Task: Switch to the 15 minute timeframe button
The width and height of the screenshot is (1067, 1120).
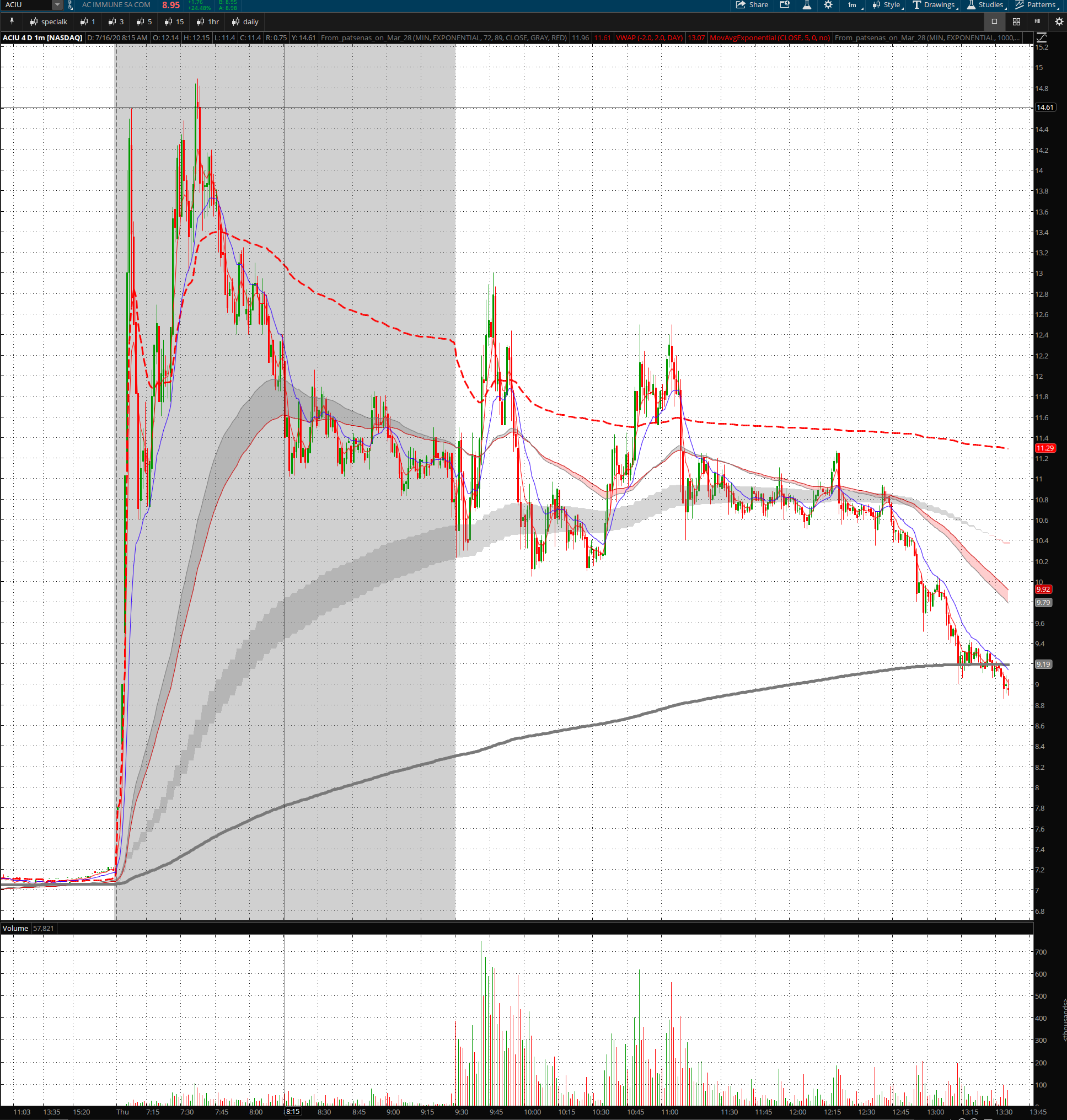Action: (174, 22)
